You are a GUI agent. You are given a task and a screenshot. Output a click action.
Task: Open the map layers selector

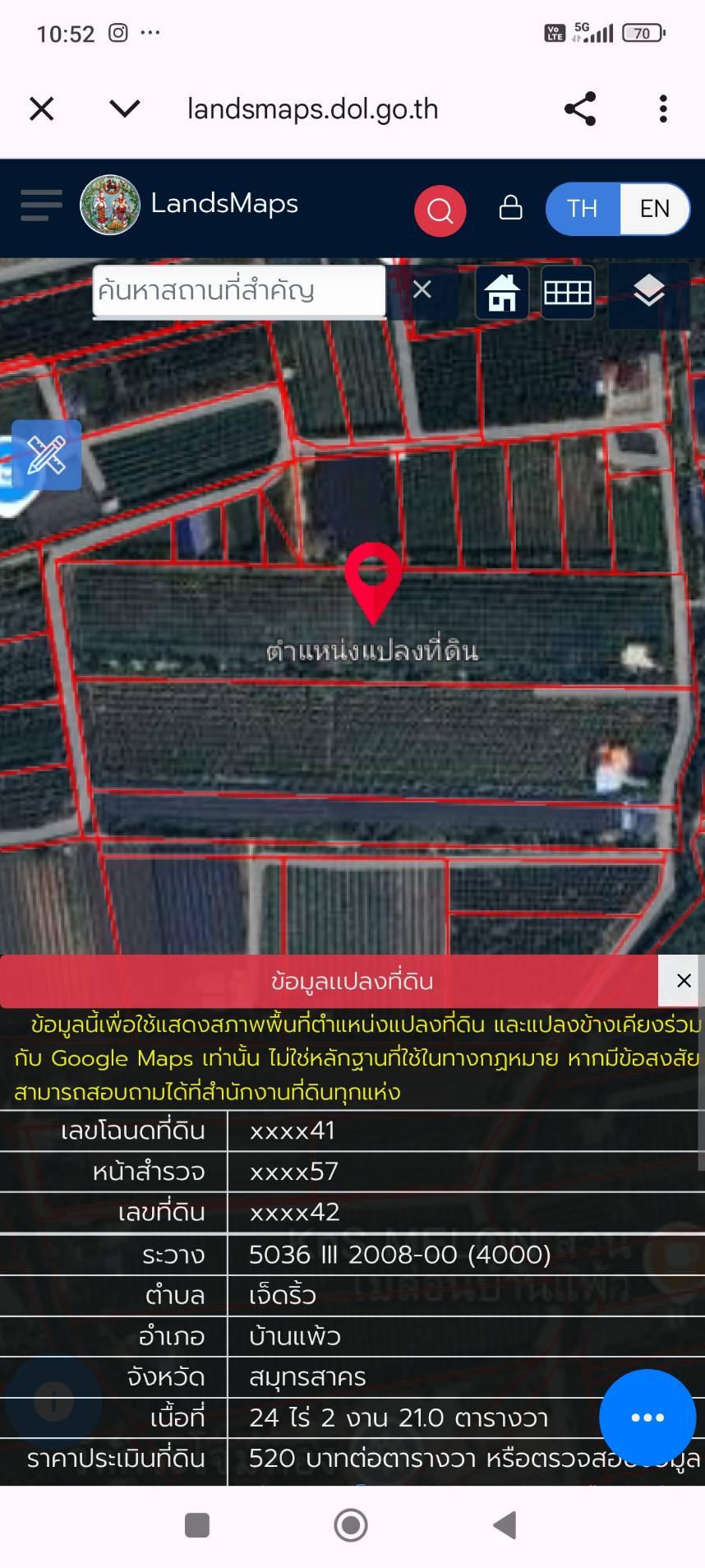coord(649,291)
